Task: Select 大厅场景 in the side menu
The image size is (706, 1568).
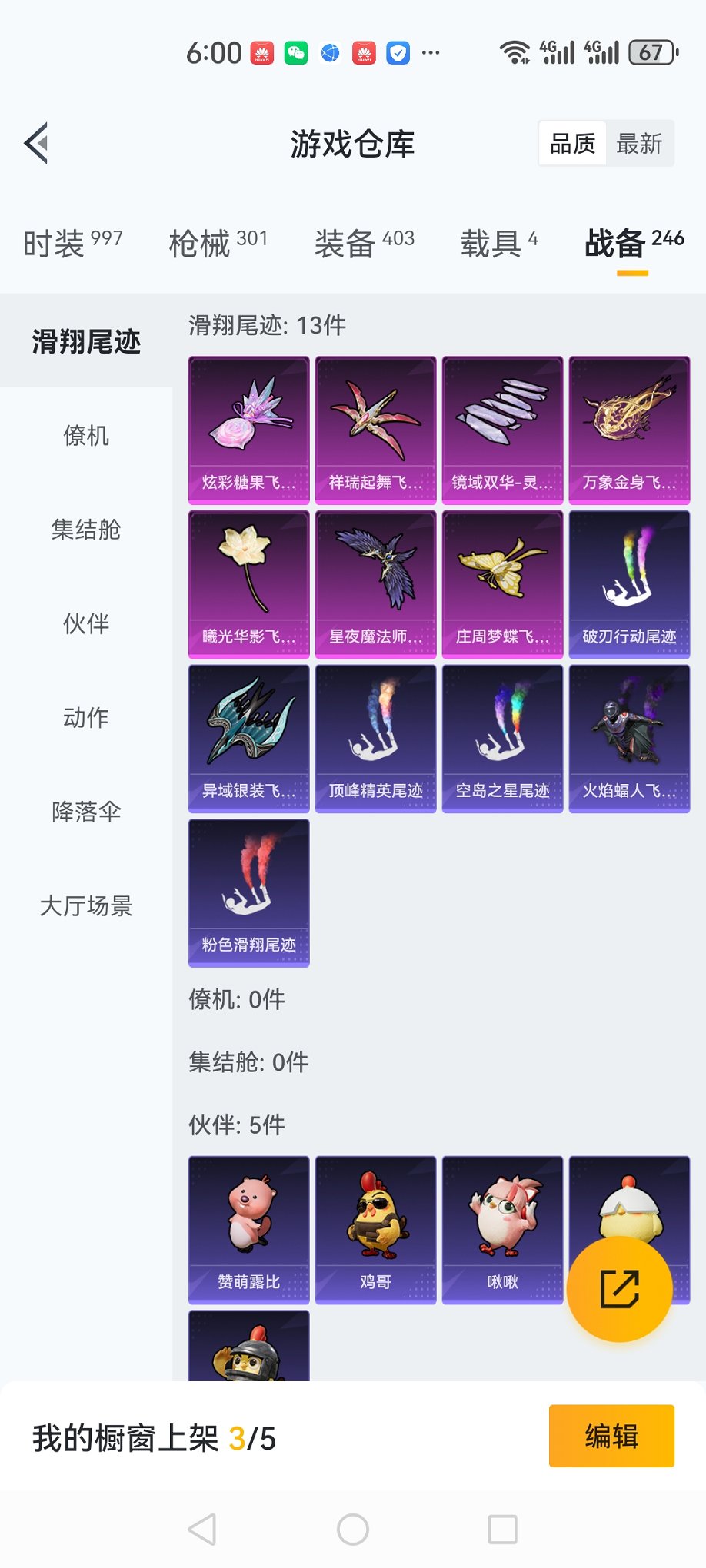Action: pos(86,906)
